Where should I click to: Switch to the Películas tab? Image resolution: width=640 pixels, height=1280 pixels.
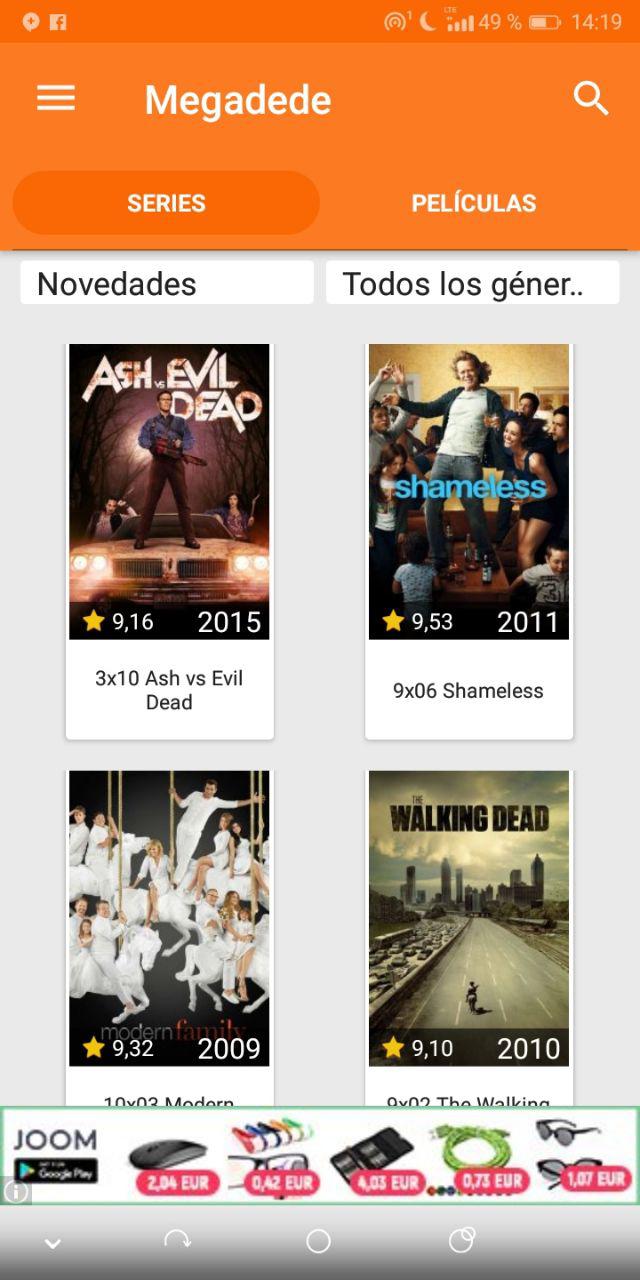(x=474, y=203)
